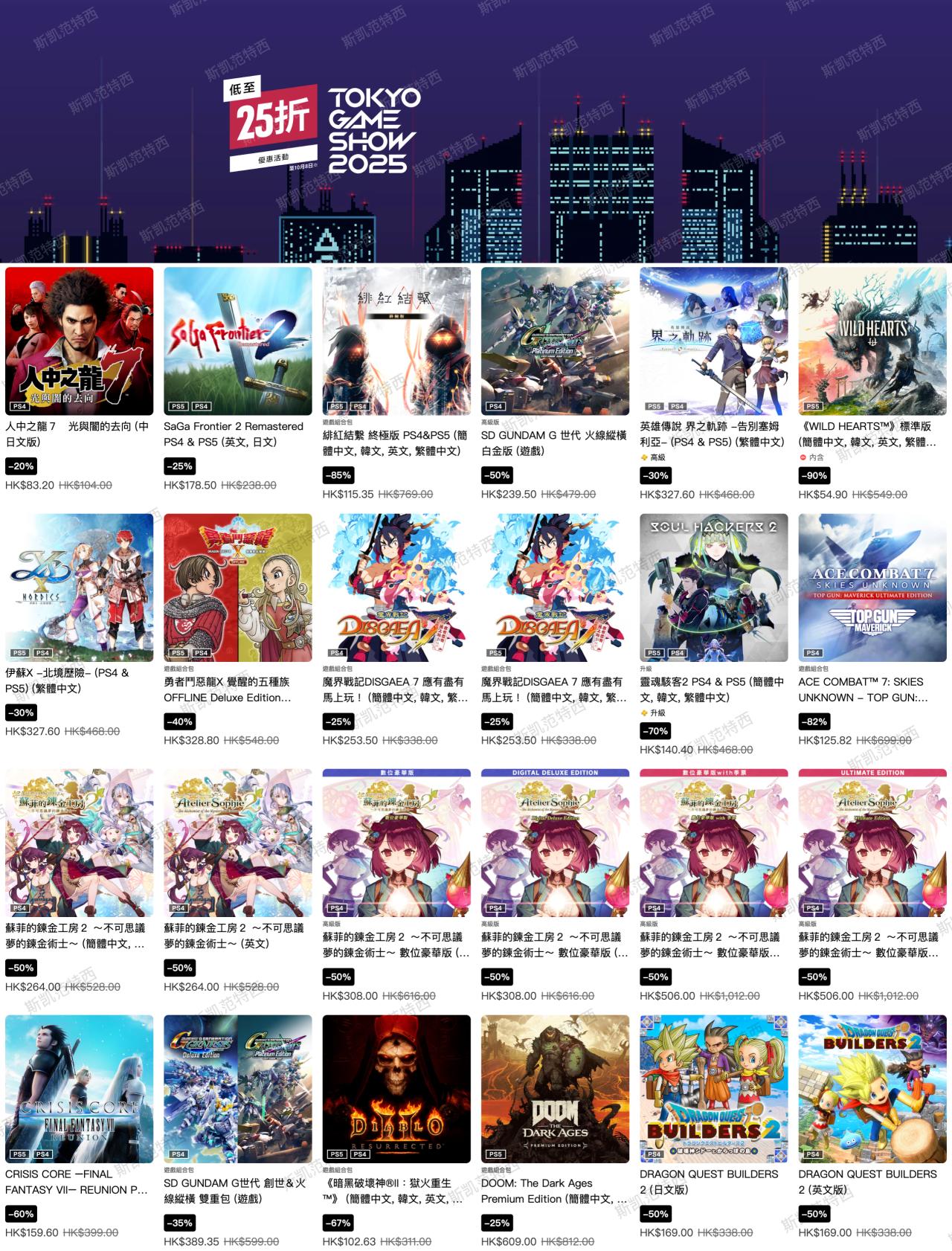Select SD GUNDAM G 世代 火線縱橫 白金版
Image resolution: width=952 pixels, height=1251 pixels.
point(555,341)
